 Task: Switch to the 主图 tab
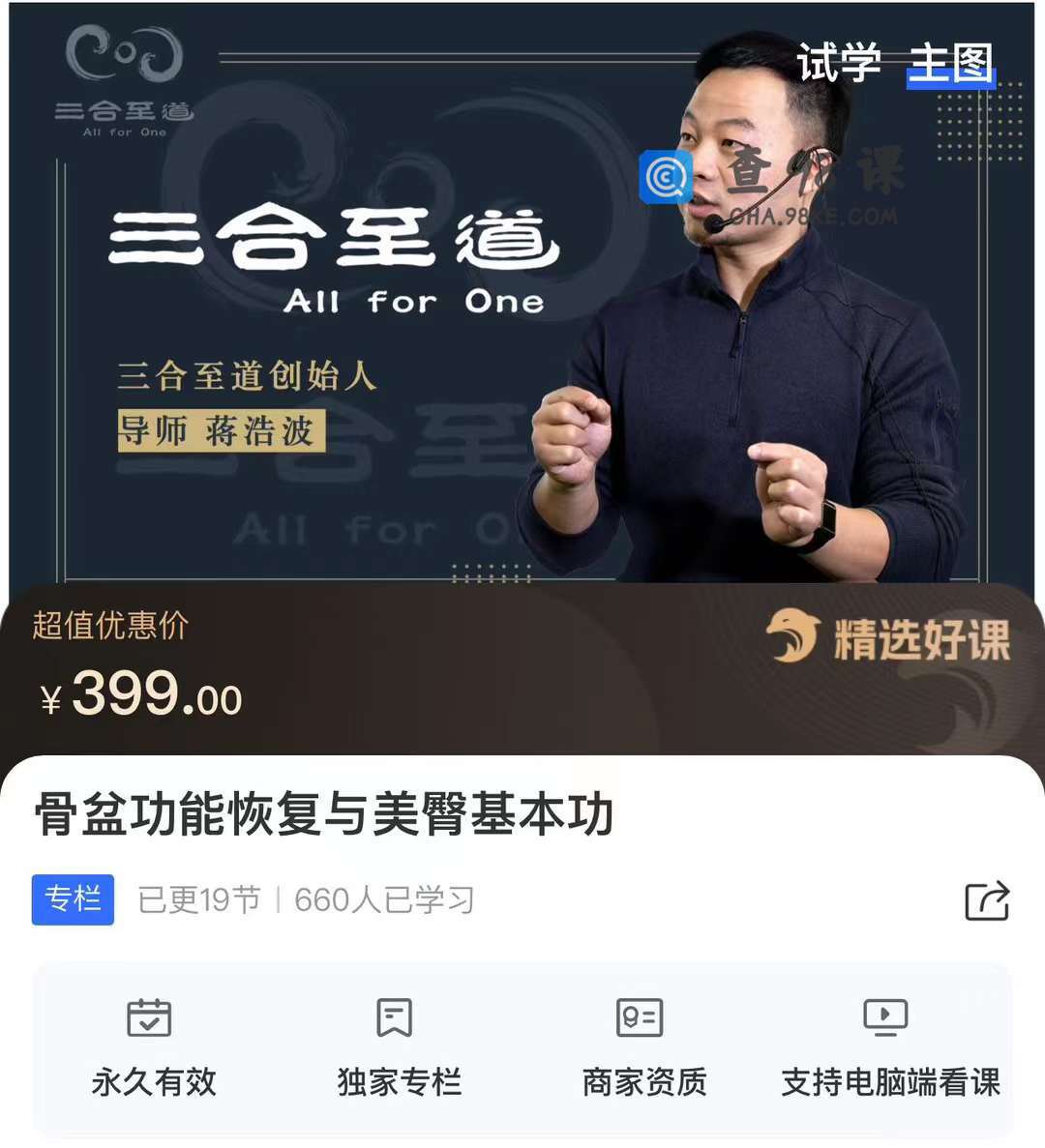click(950, 64)
